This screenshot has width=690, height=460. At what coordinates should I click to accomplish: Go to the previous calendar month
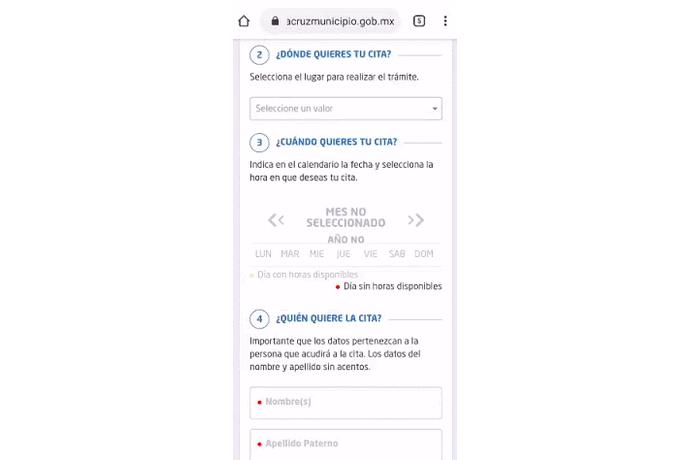coord(276,220)
